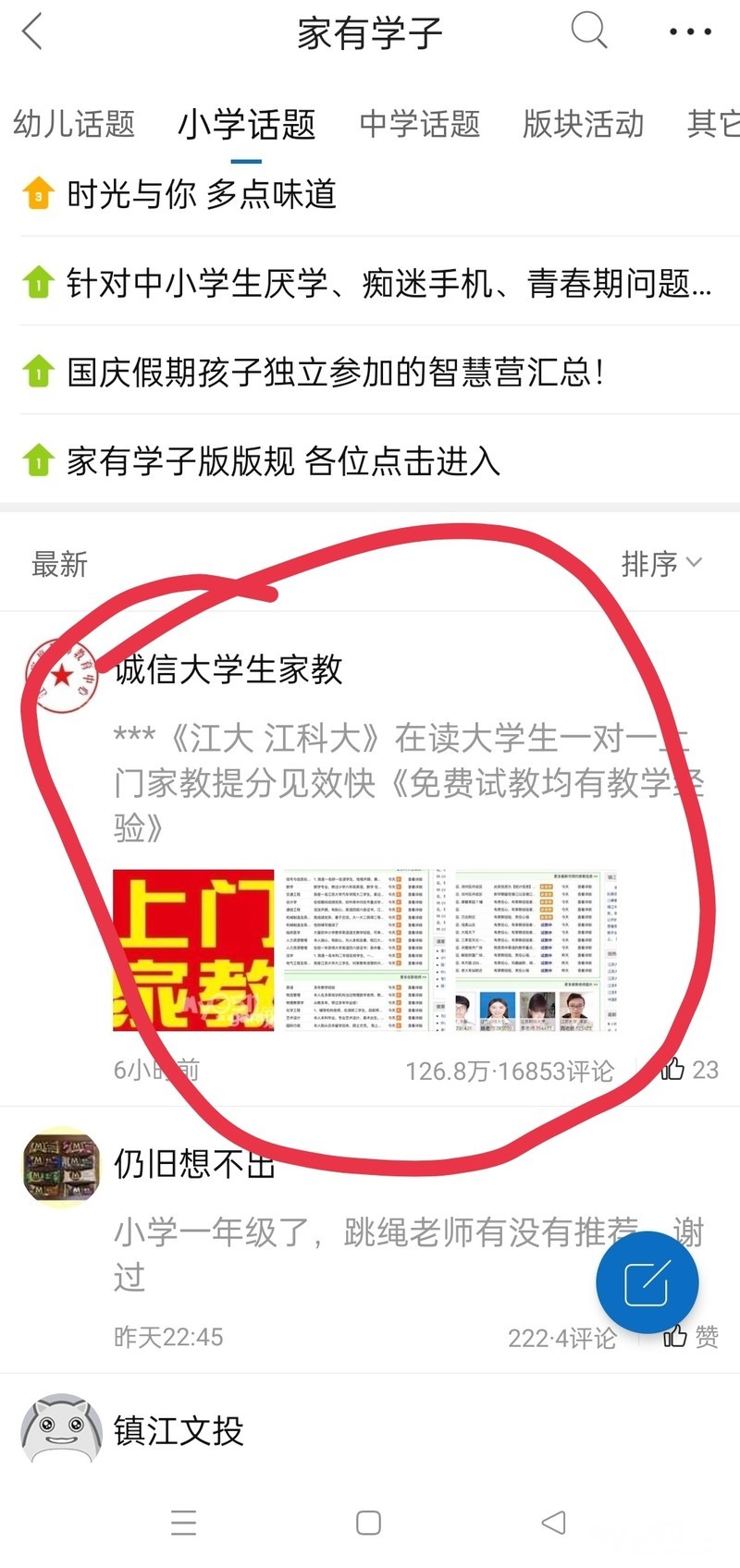
Task: Open the three-dot overflow menu
Action: click(x=690, y=31)
